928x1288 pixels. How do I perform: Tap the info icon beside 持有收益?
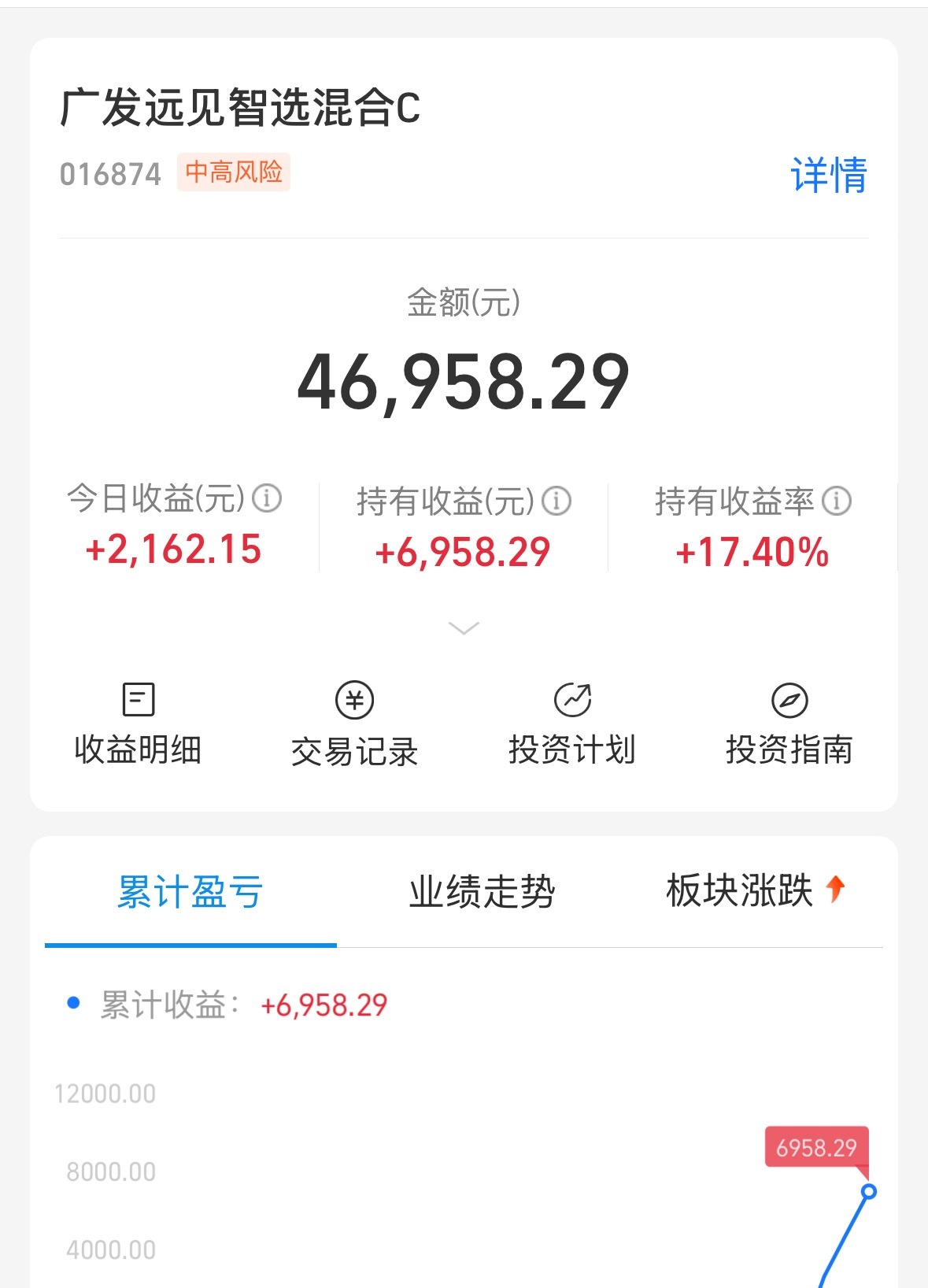[558, 501]
